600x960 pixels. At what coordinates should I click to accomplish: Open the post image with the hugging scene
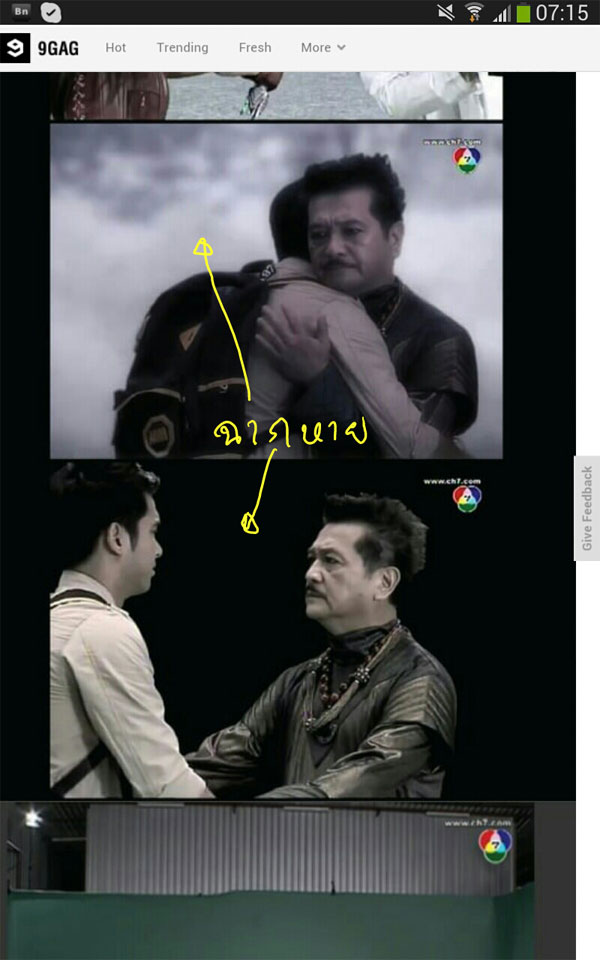click(x=276, y=290)
